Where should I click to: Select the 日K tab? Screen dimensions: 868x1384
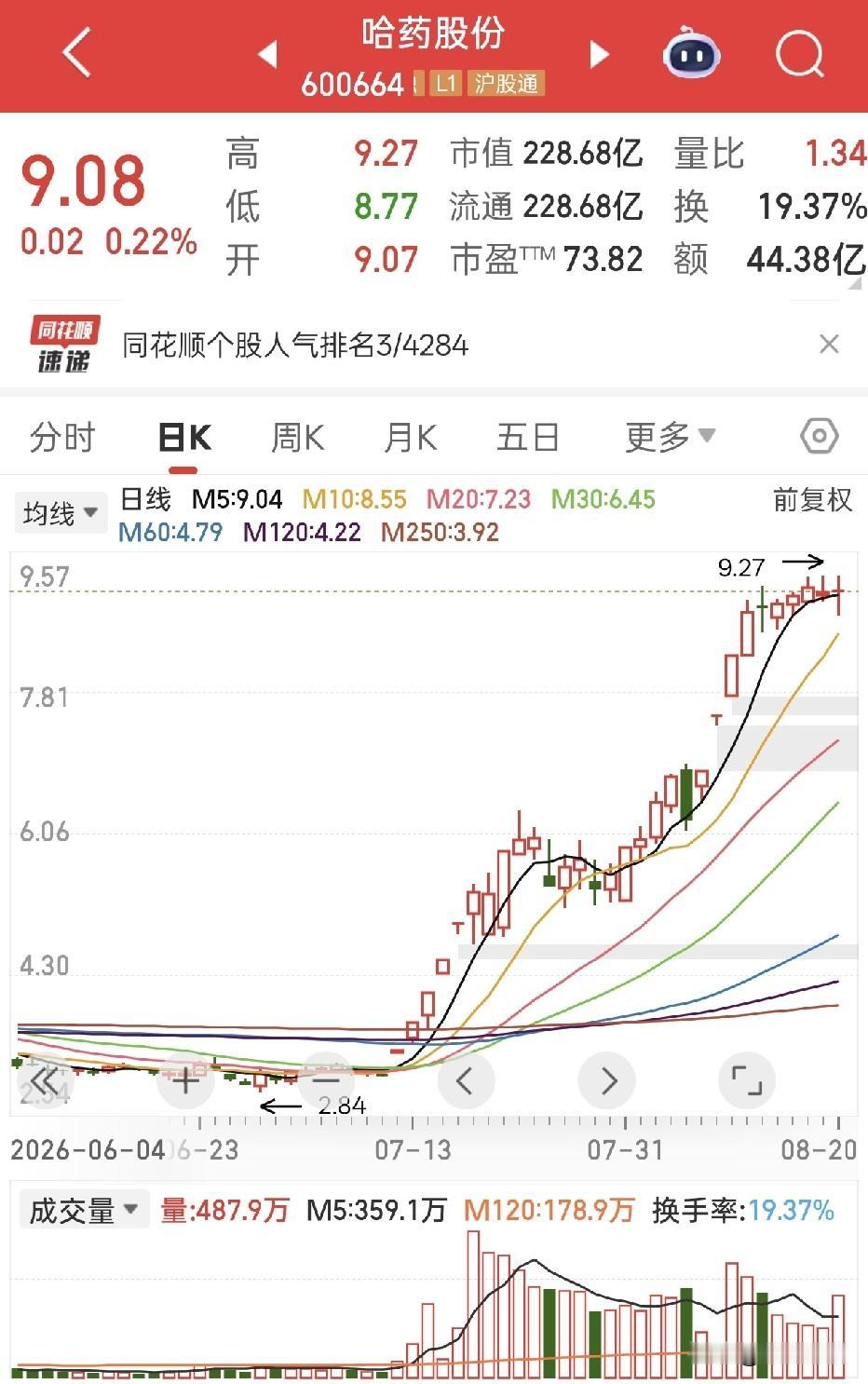pos(185,437)
